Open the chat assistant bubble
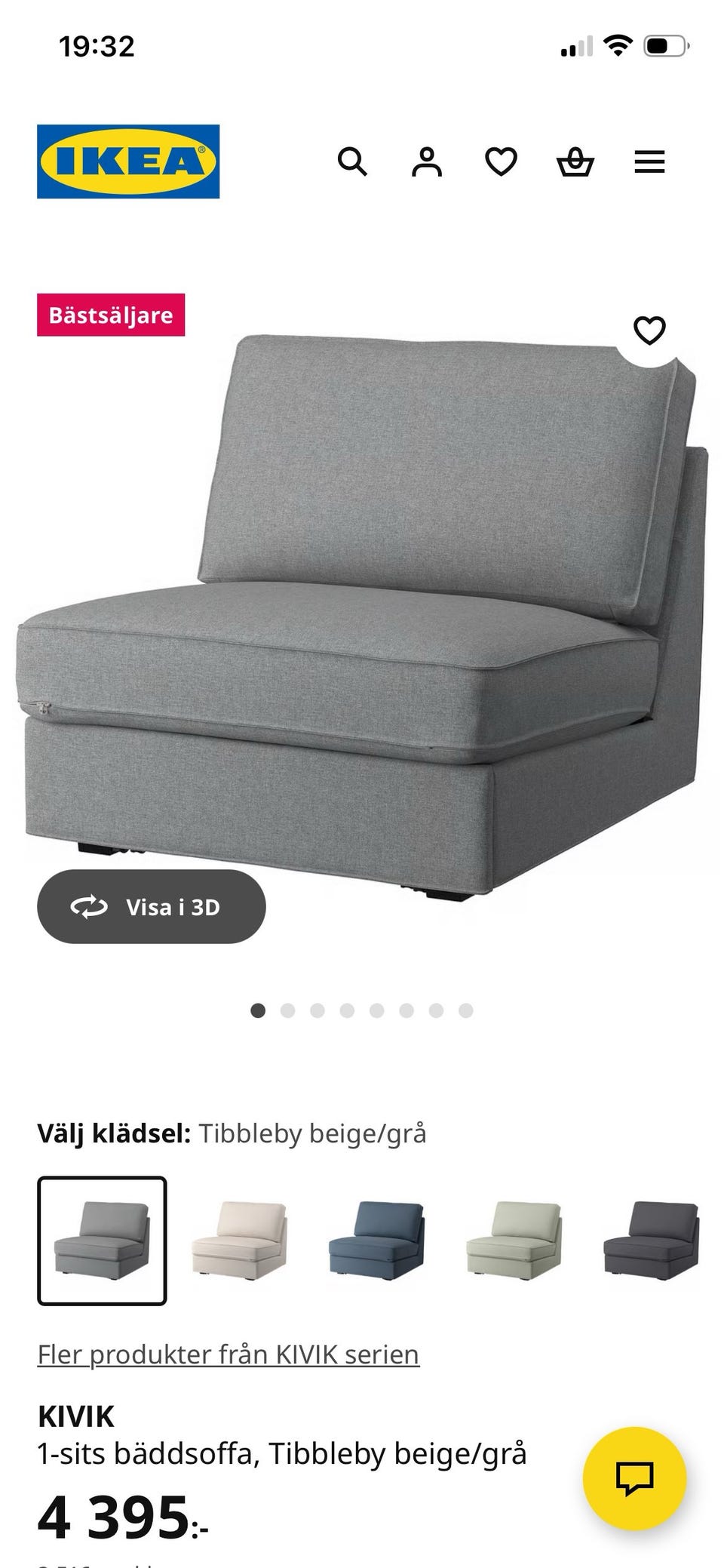The width and height of the screenshot is (724, 1568). click(636, 1480)
